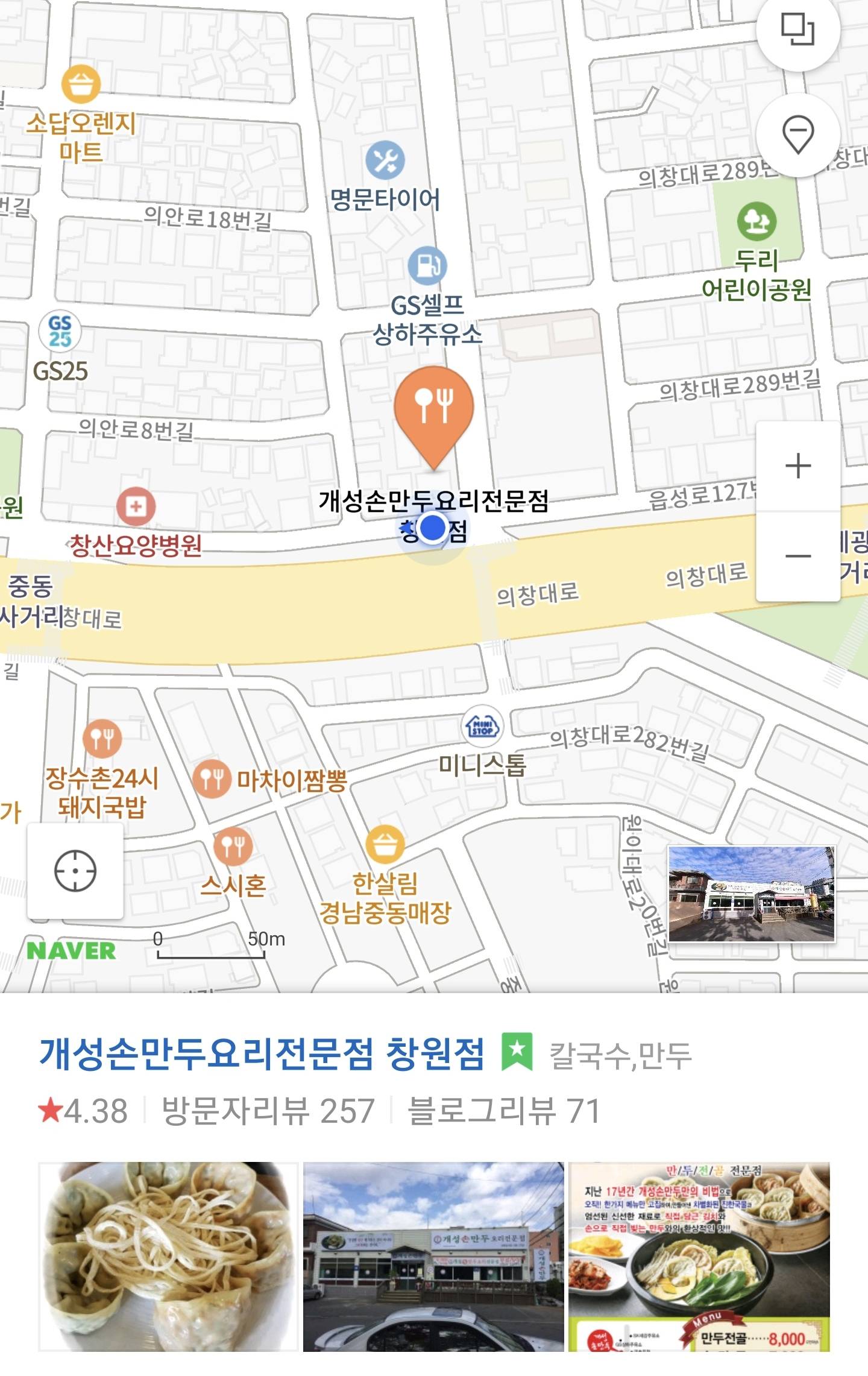
Task: Select 창산요양병원 hospital marker
Action: 136,507
